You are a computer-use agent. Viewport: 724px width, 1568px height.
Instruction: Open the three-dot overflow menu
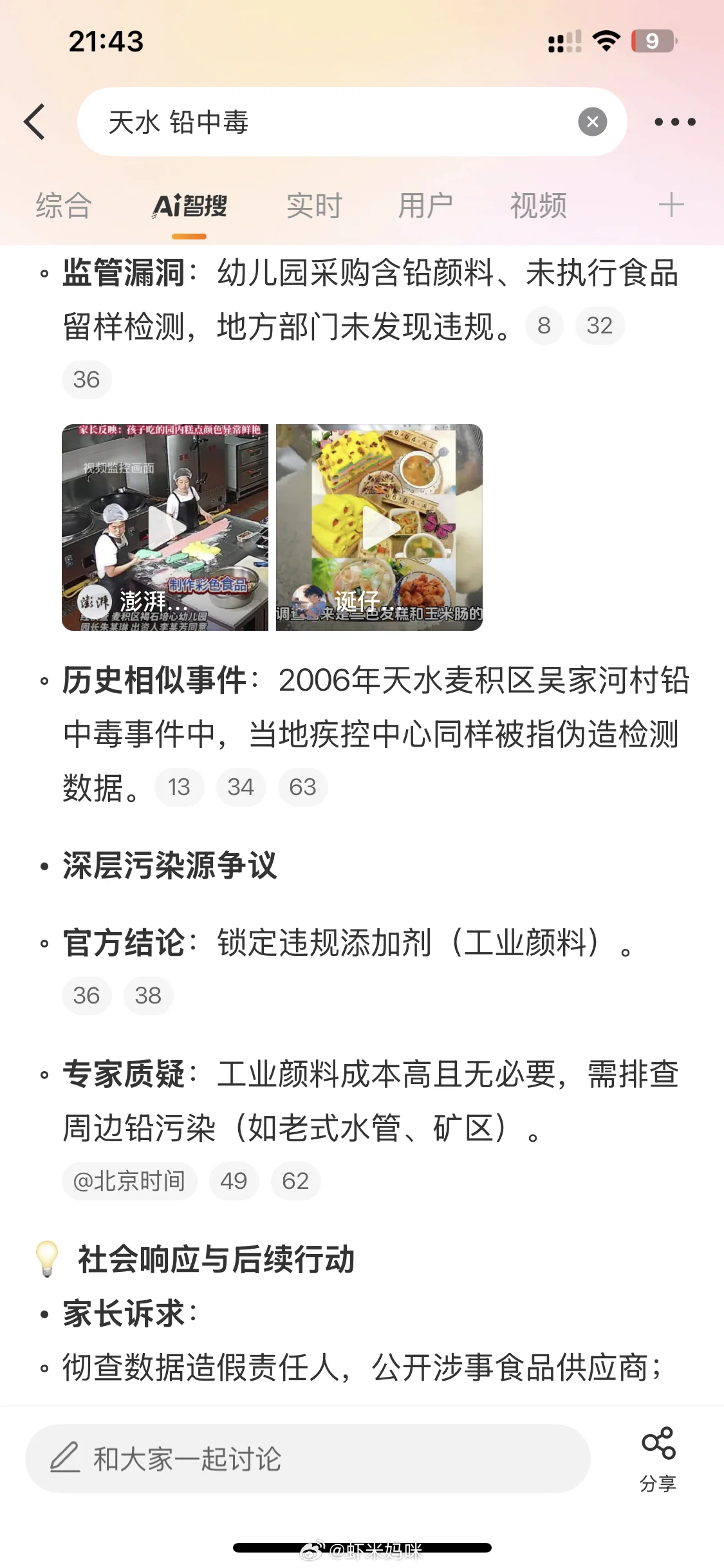coord(674,122)
